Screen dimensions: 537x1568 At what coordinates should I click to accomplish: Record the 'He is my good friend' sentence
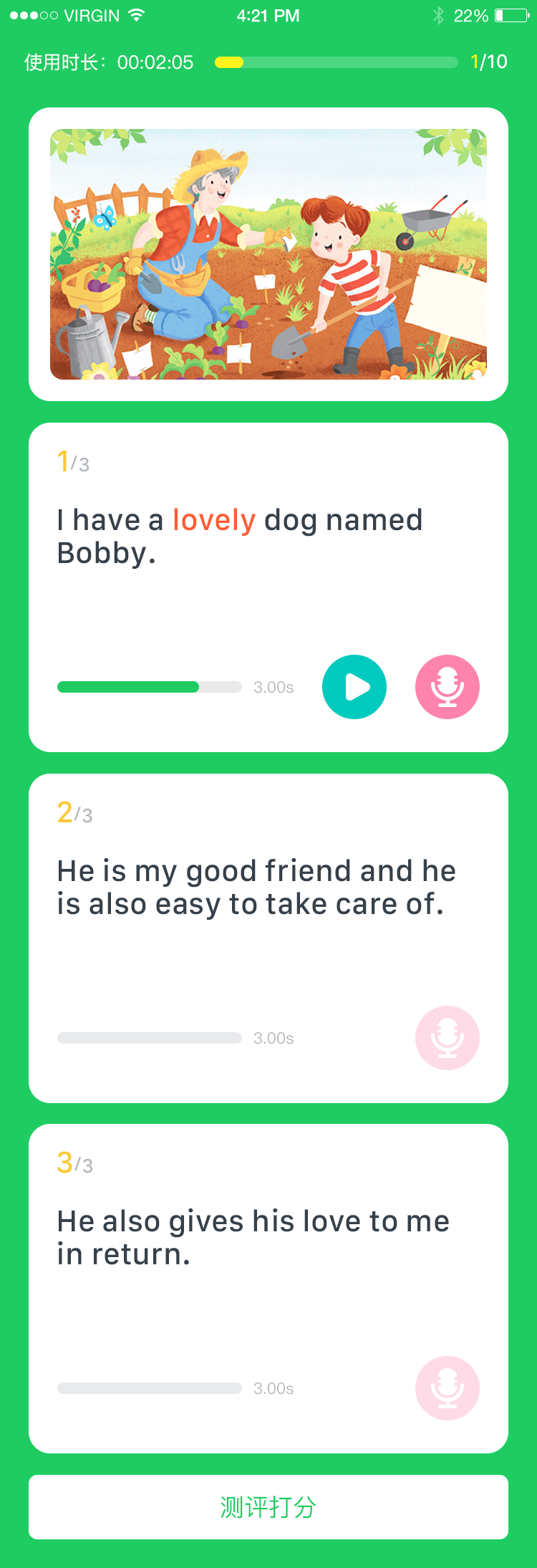447,1038
